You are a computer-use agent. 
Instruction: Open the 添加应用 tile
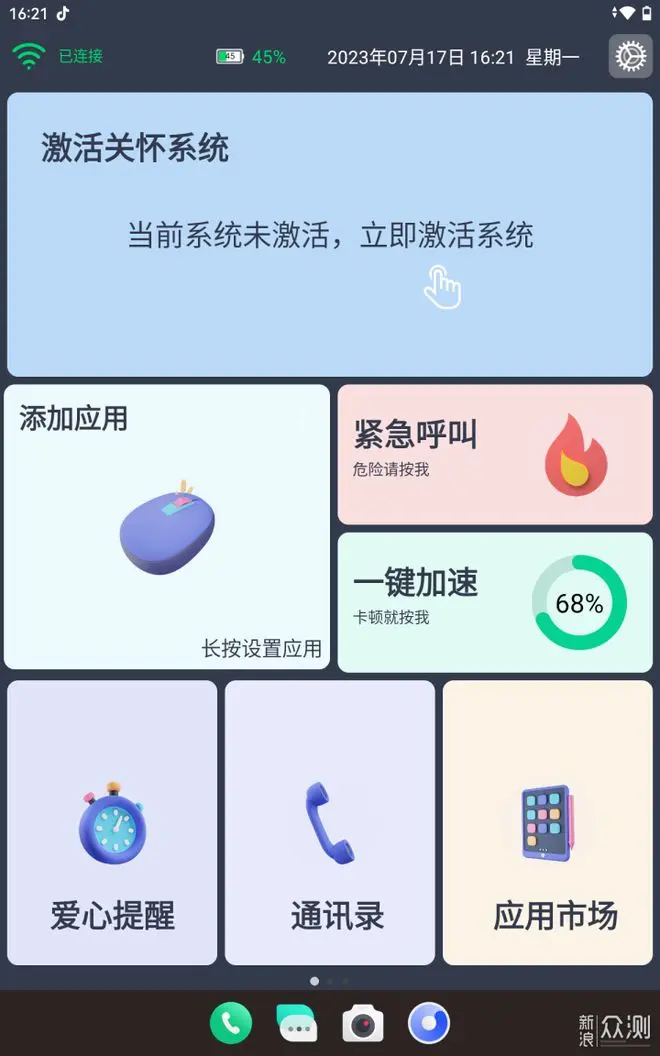click(167, 527)
